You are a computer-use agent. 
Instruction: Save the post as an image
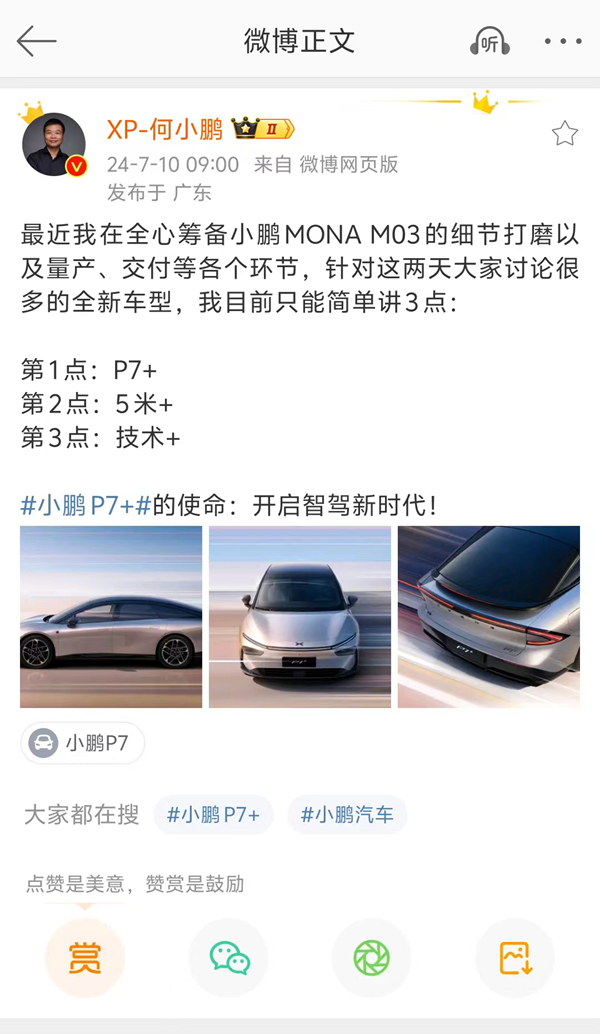tap(515, 958)
